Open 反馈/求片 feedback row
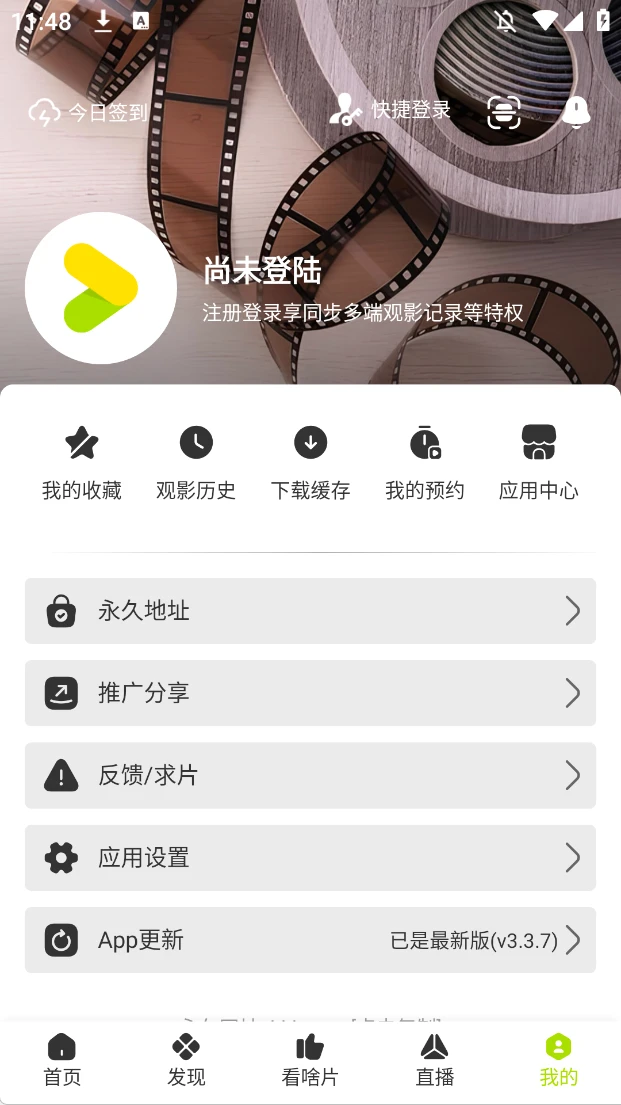Screen dimensions: 621x1105 310,775
